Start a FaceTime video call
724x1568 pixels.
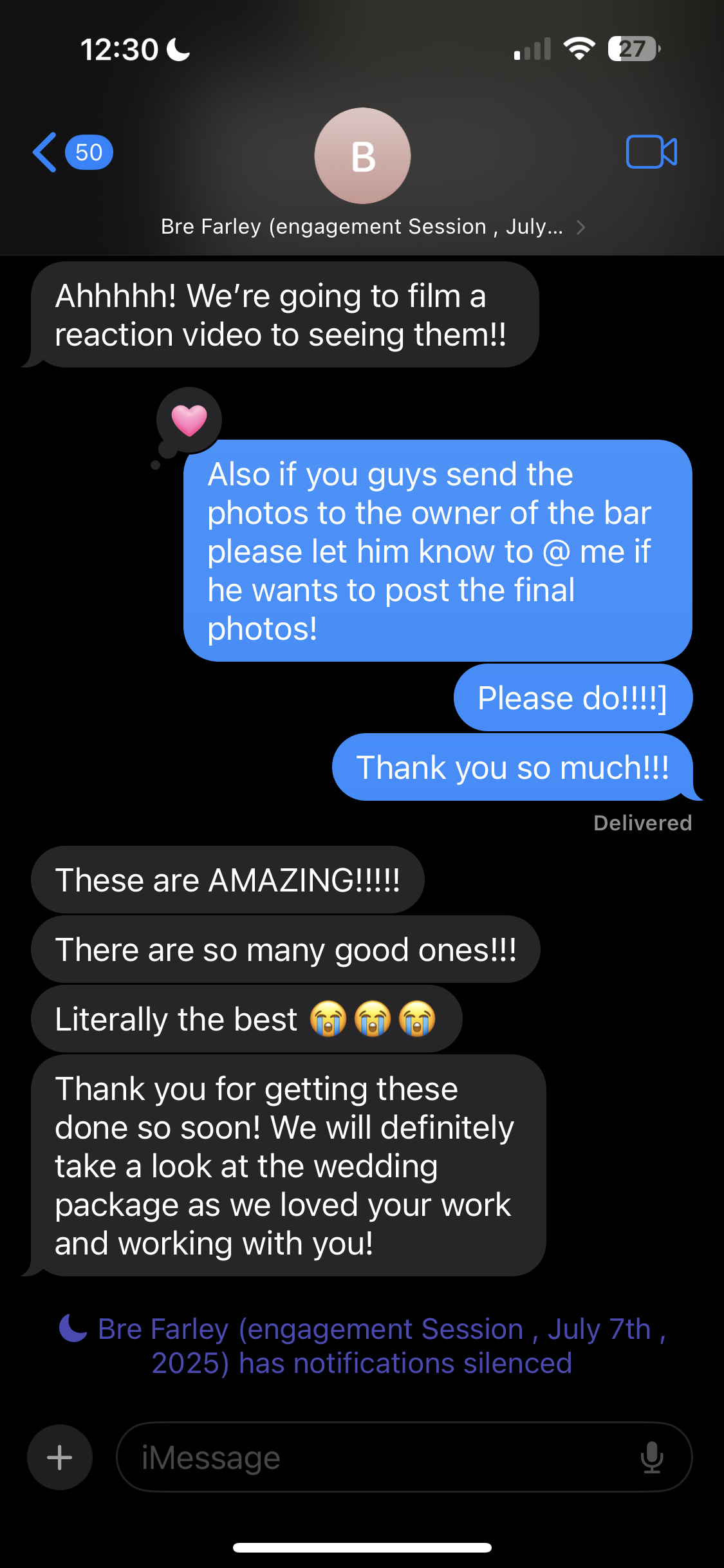pos(651,153)
